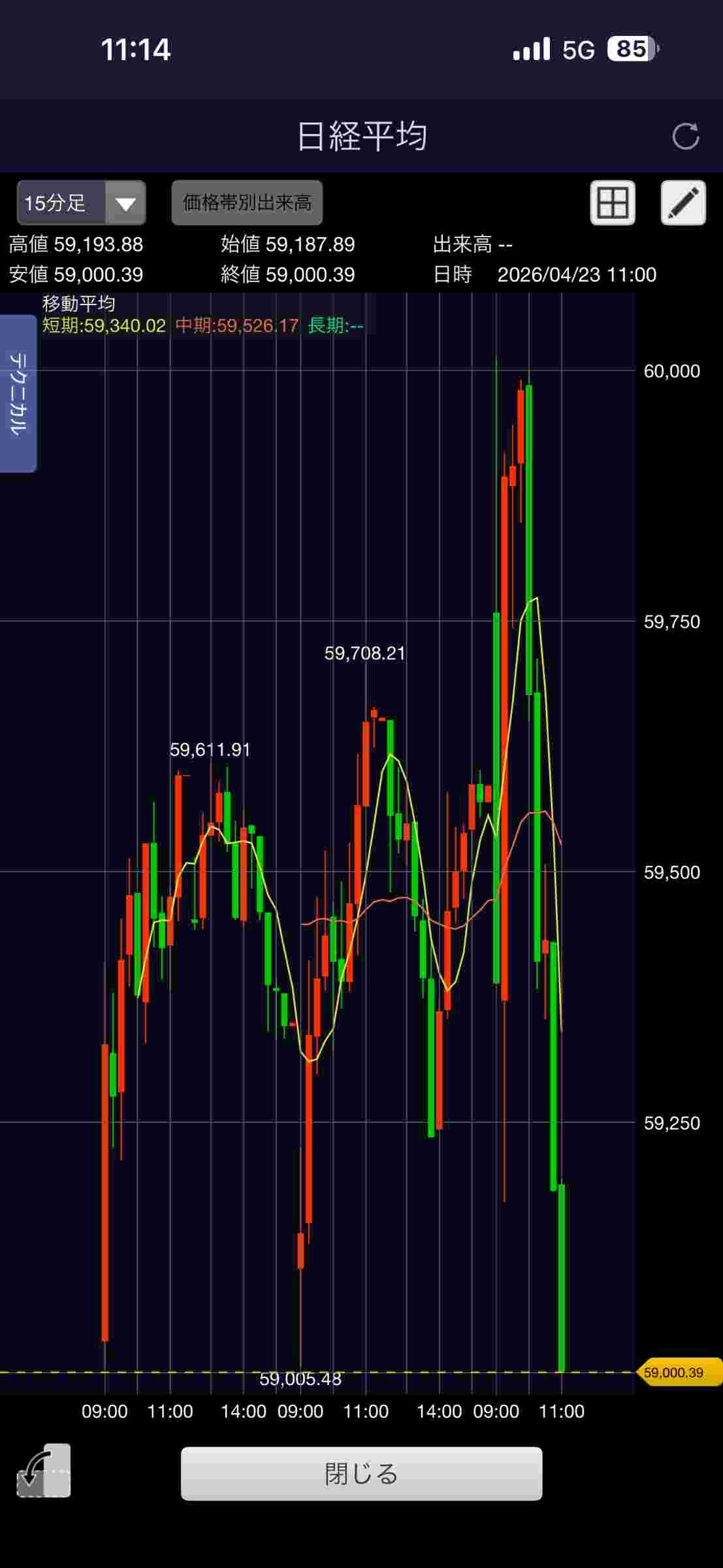Tap the rotate screen icon

(44, 1471)
